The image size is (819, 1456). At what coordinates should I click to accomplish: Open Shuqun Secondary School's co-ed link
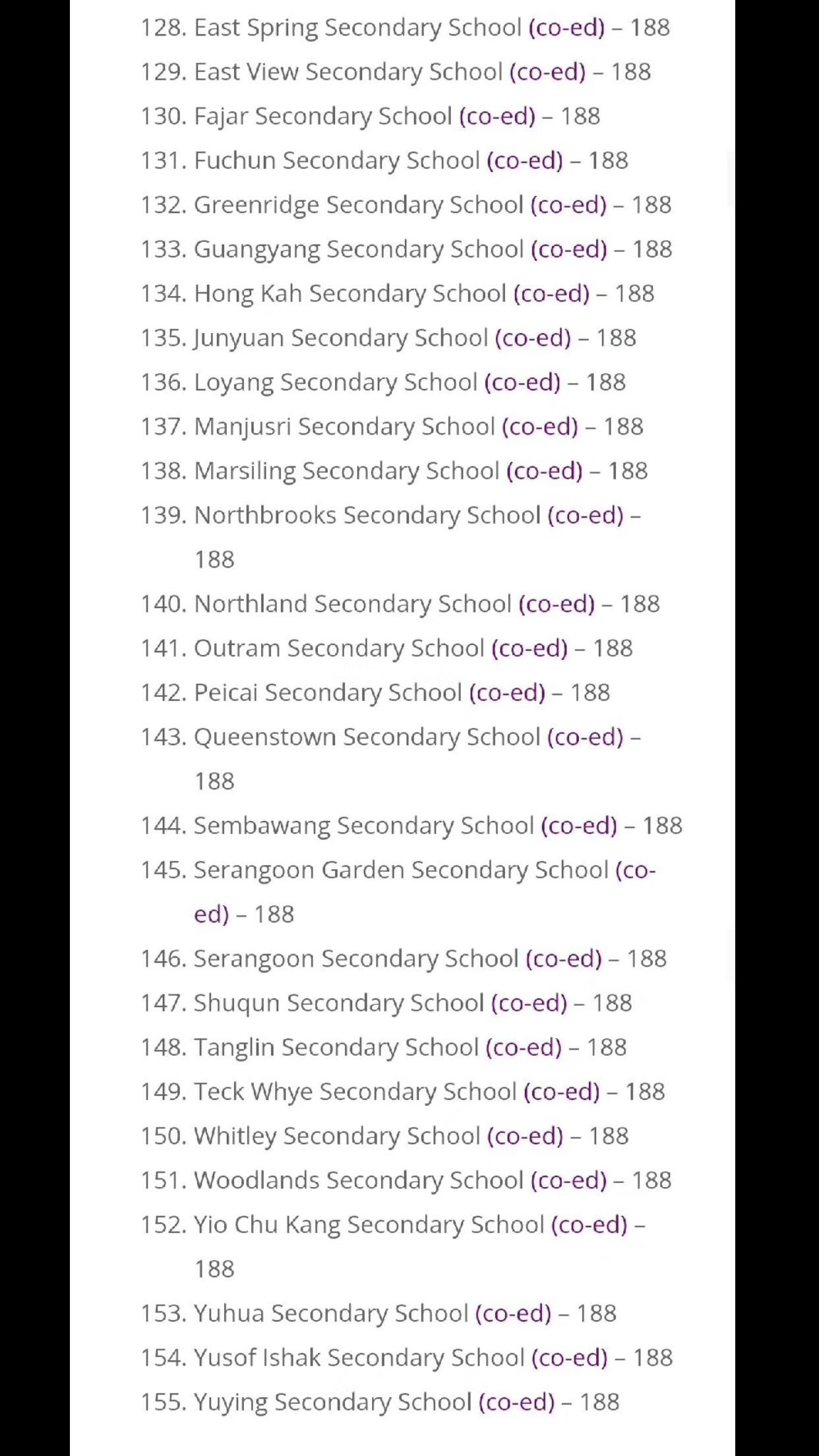pyautogui.click(x=529, y=1003)
